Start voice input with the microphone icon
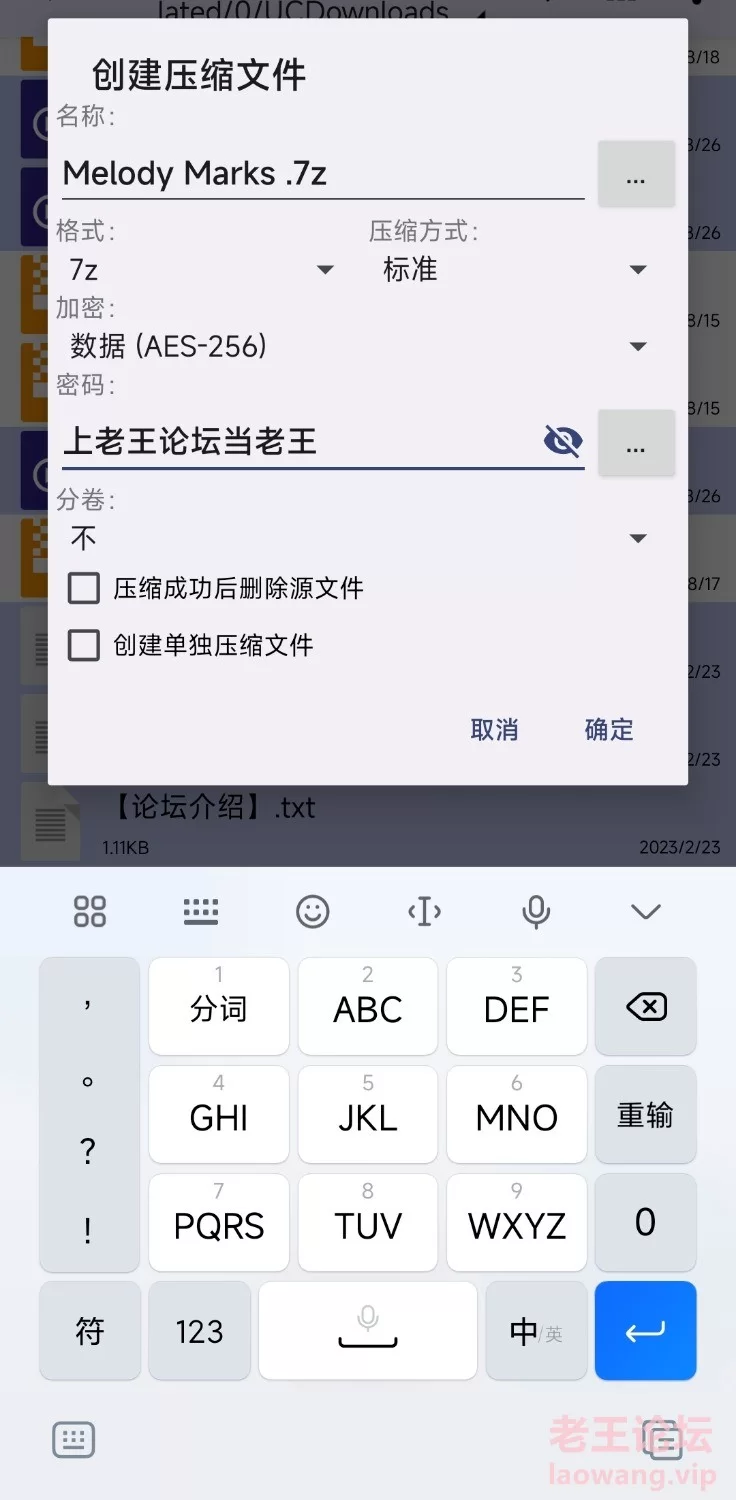The image size is (736, 1500). 536,911
